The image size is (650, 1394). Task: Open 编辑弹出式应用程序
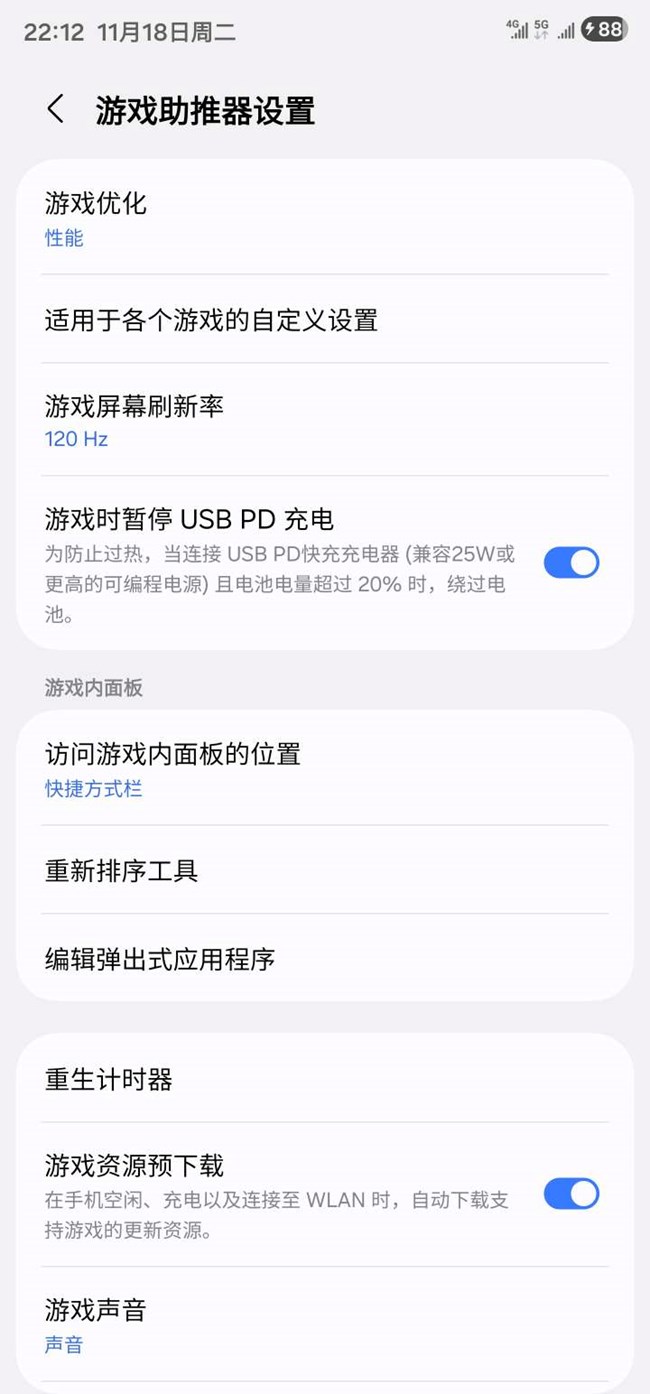tap(324, 959)
